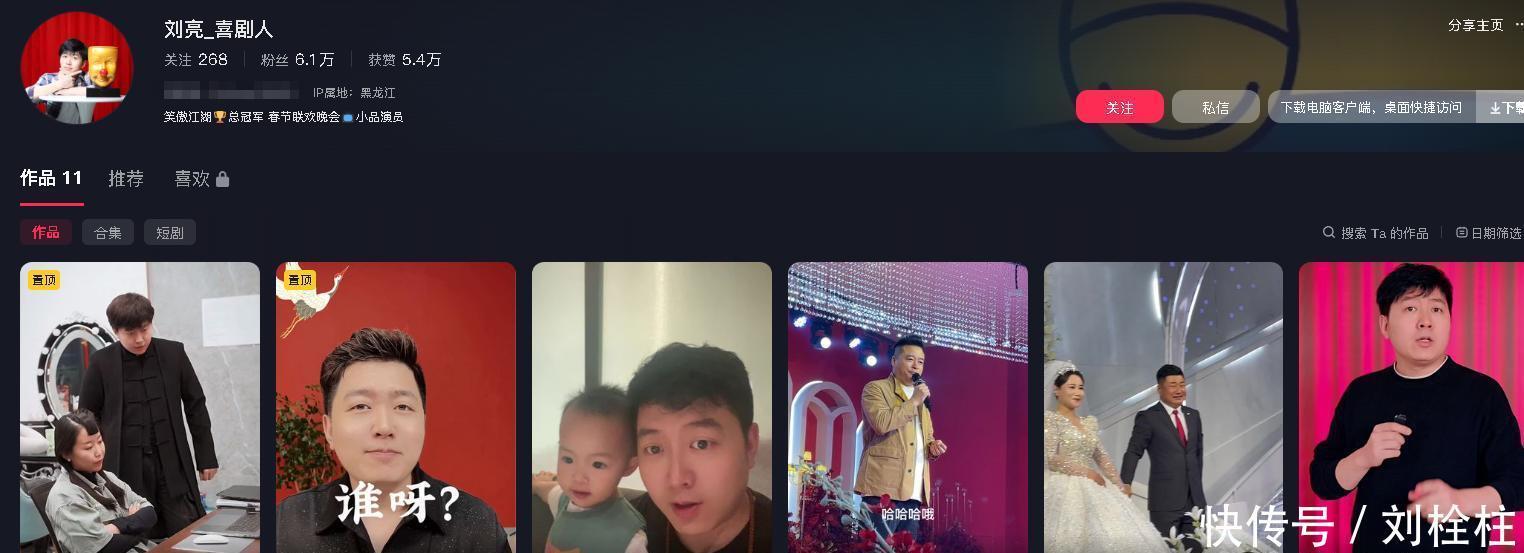Select the 作品 filter chip
The height and width of the screenshot is (553, 1524).
[46, 232]
